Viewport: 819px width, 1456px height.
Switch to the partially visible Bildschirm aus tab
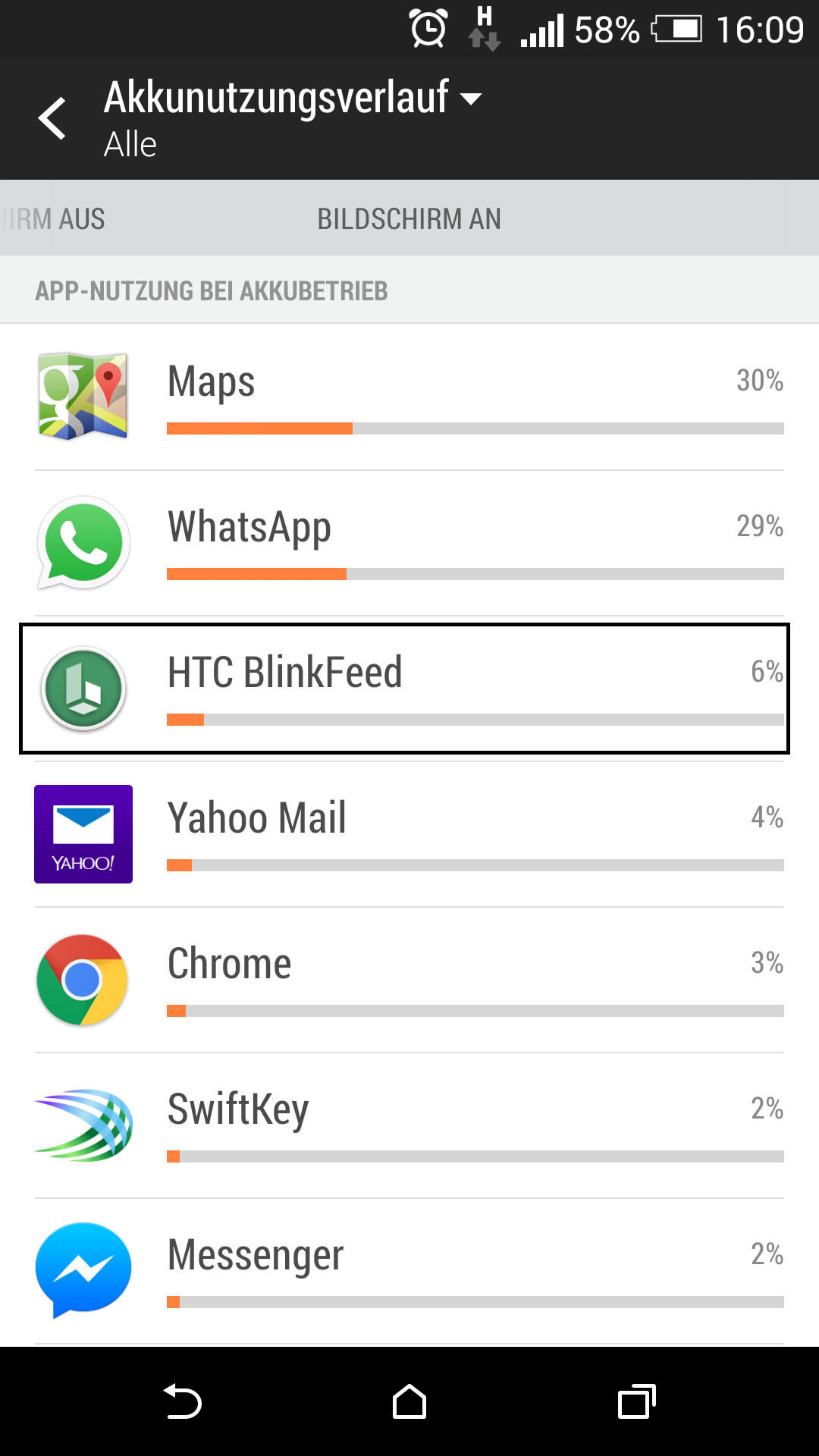click(53, 218)
